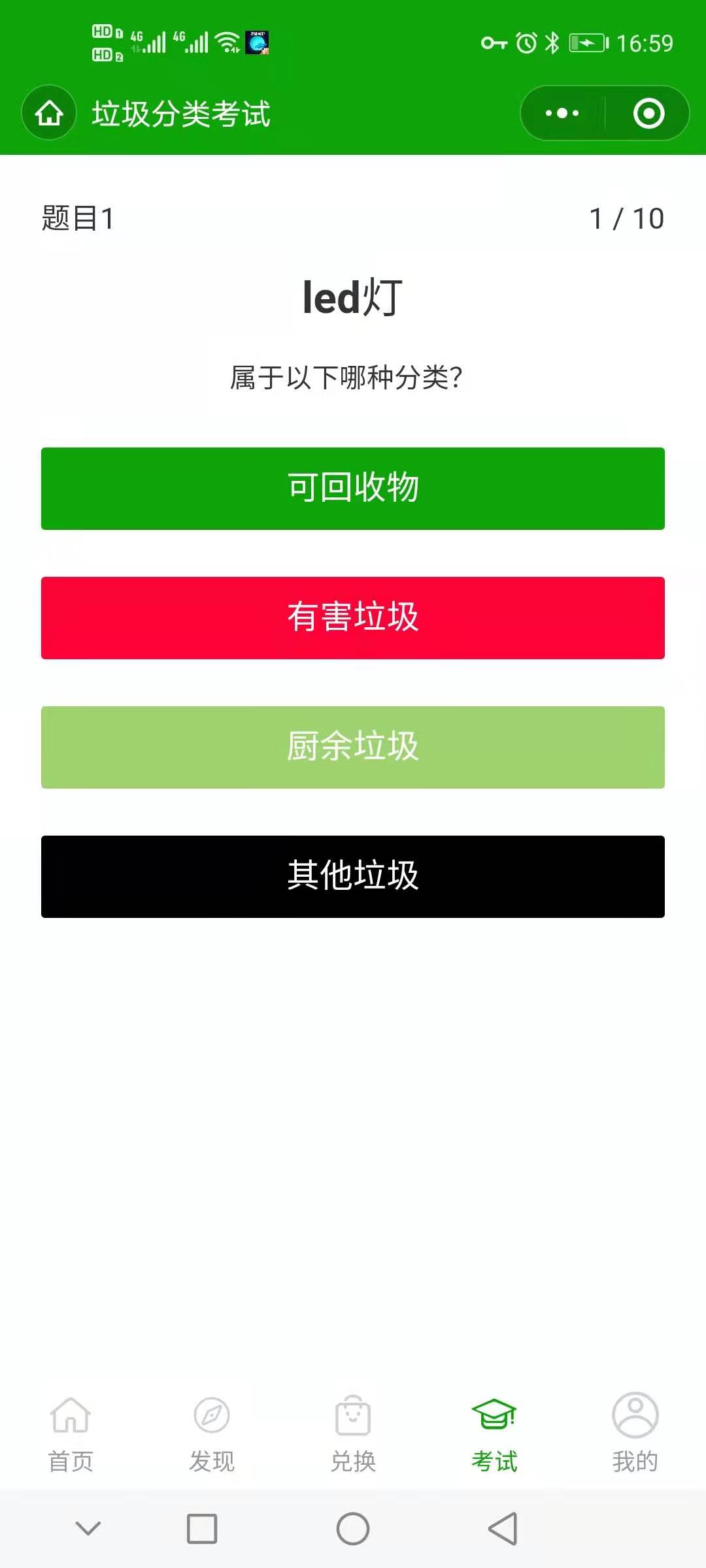Close the mini program via the circle icon
This screenshot has height=1568, width=706.
pos(648,113)
